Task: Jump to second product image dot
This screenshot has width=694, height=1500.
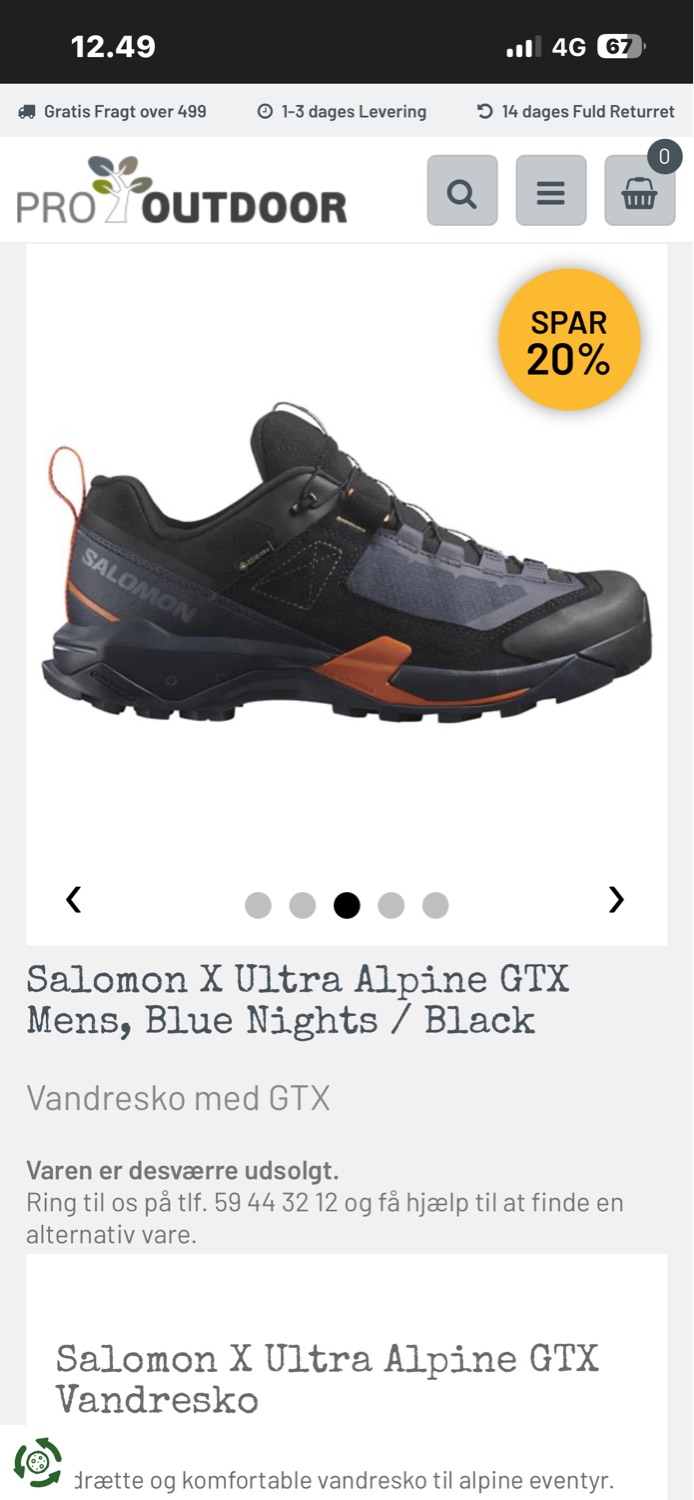Action: [302, 905]
